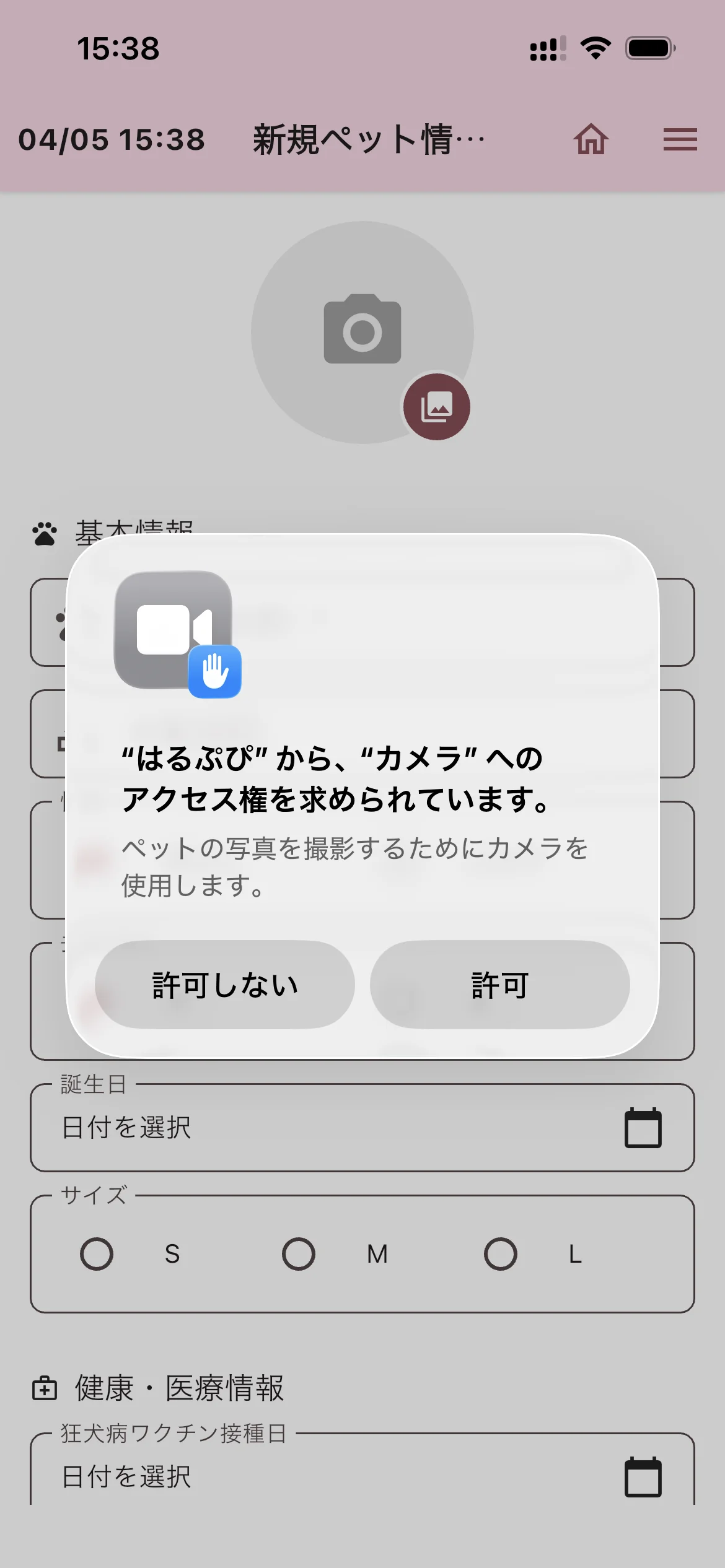Screen dimensions: 725x1568
Task: Select size M radio button
Action: coord(299,1254)
